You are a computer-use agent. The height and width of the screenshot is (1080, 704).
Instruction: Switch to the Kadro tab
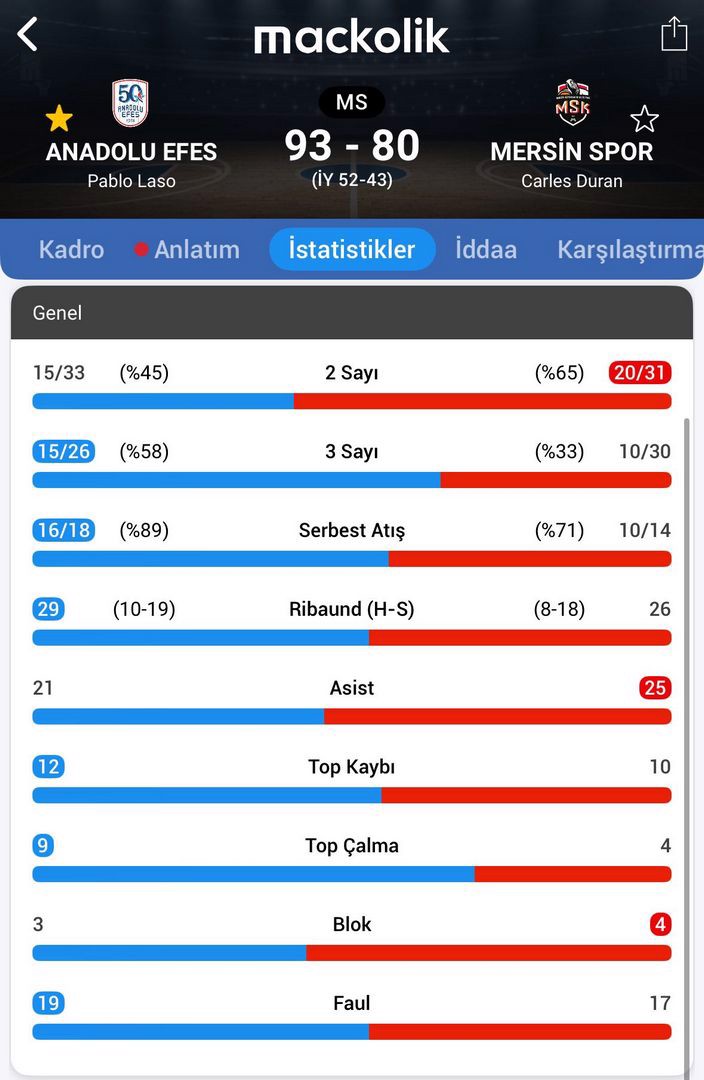[x=71, y=249]
